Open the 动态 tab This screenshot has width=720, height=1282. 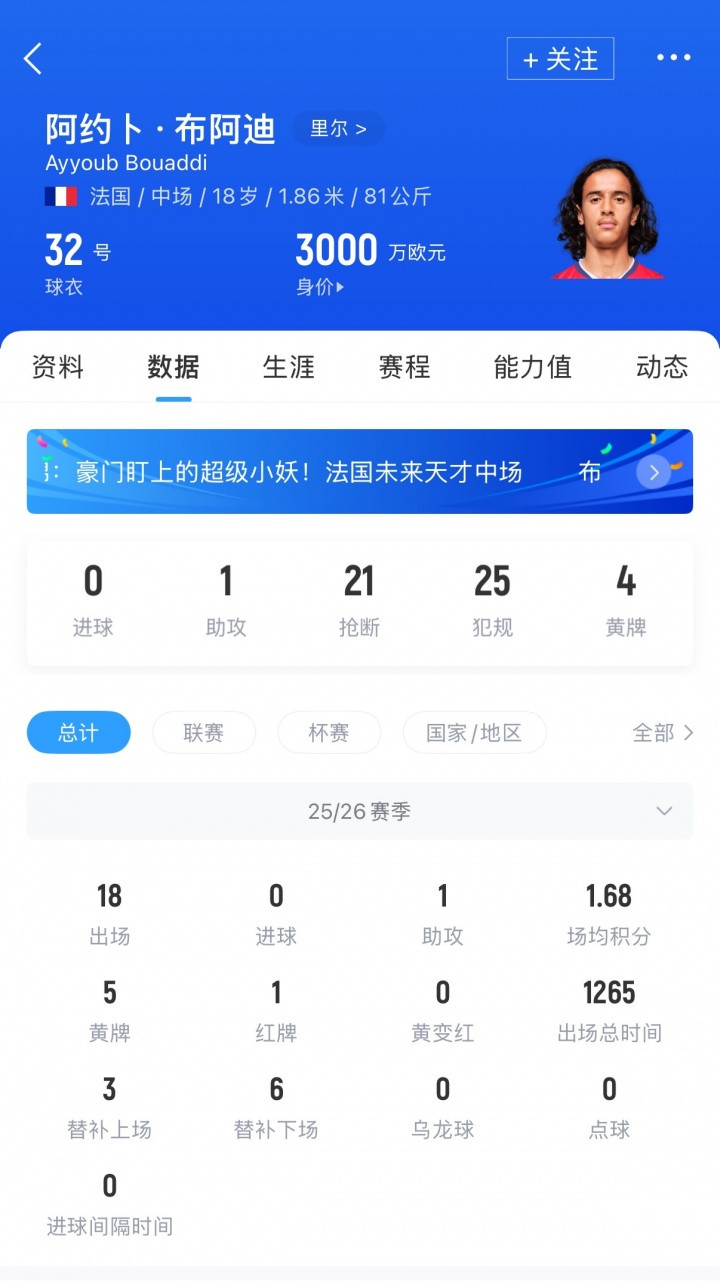[662, 367]
